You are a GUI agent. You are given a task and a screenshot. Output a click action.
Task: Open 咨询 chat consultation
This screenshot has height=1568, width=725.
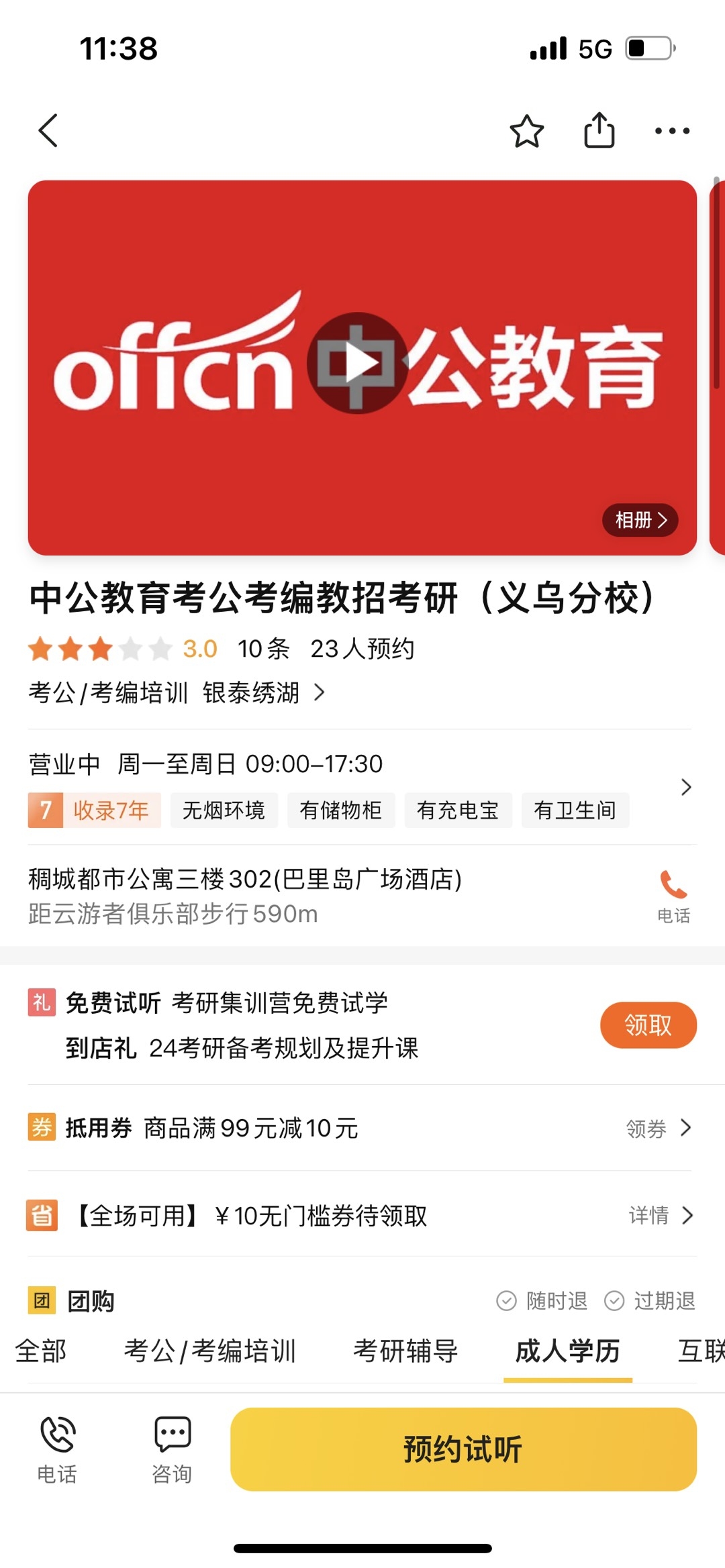(x=173, y=1449)
